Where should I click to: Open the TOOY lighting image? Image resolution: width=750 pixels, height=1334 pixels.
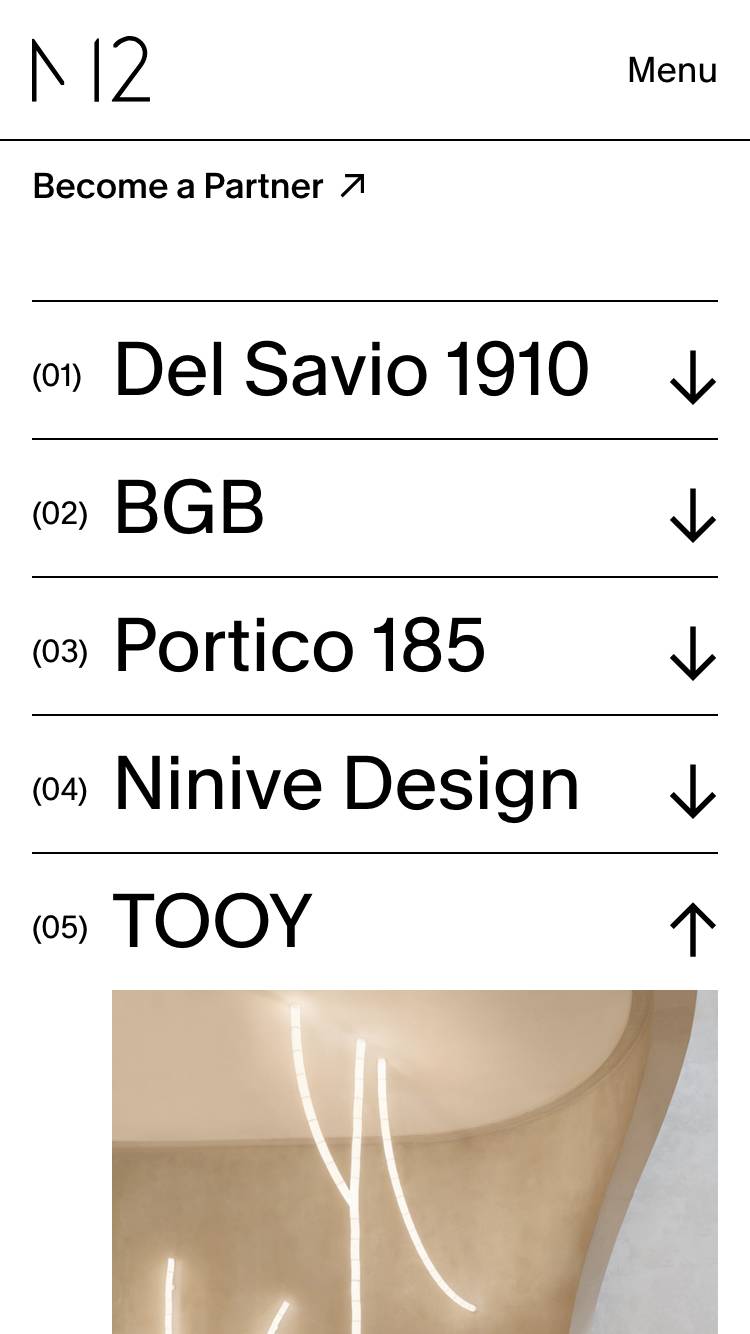(x=414, y=1160)
